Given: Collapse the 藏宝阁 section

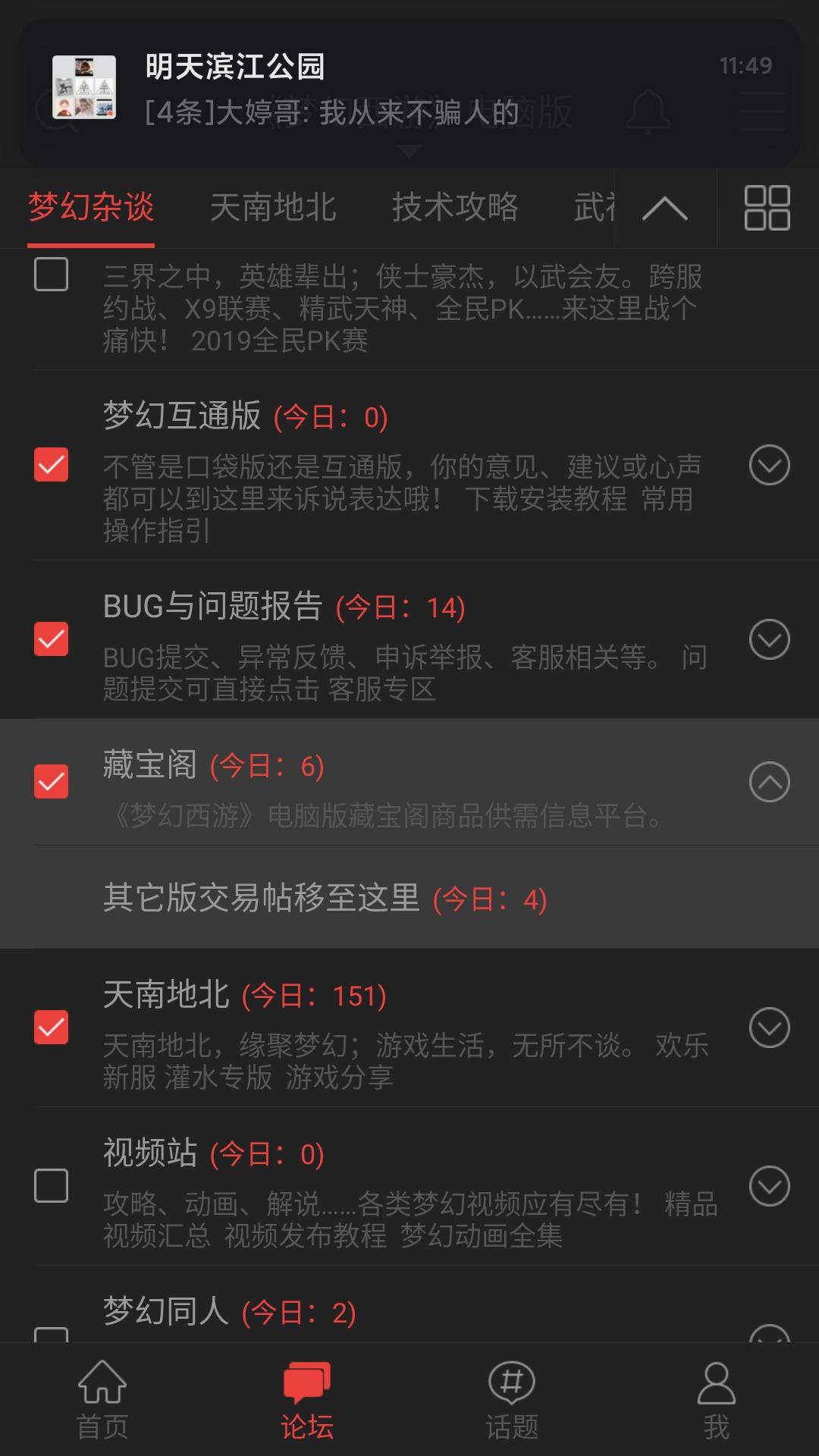Looking at the screenshot, I should point(769,782).
